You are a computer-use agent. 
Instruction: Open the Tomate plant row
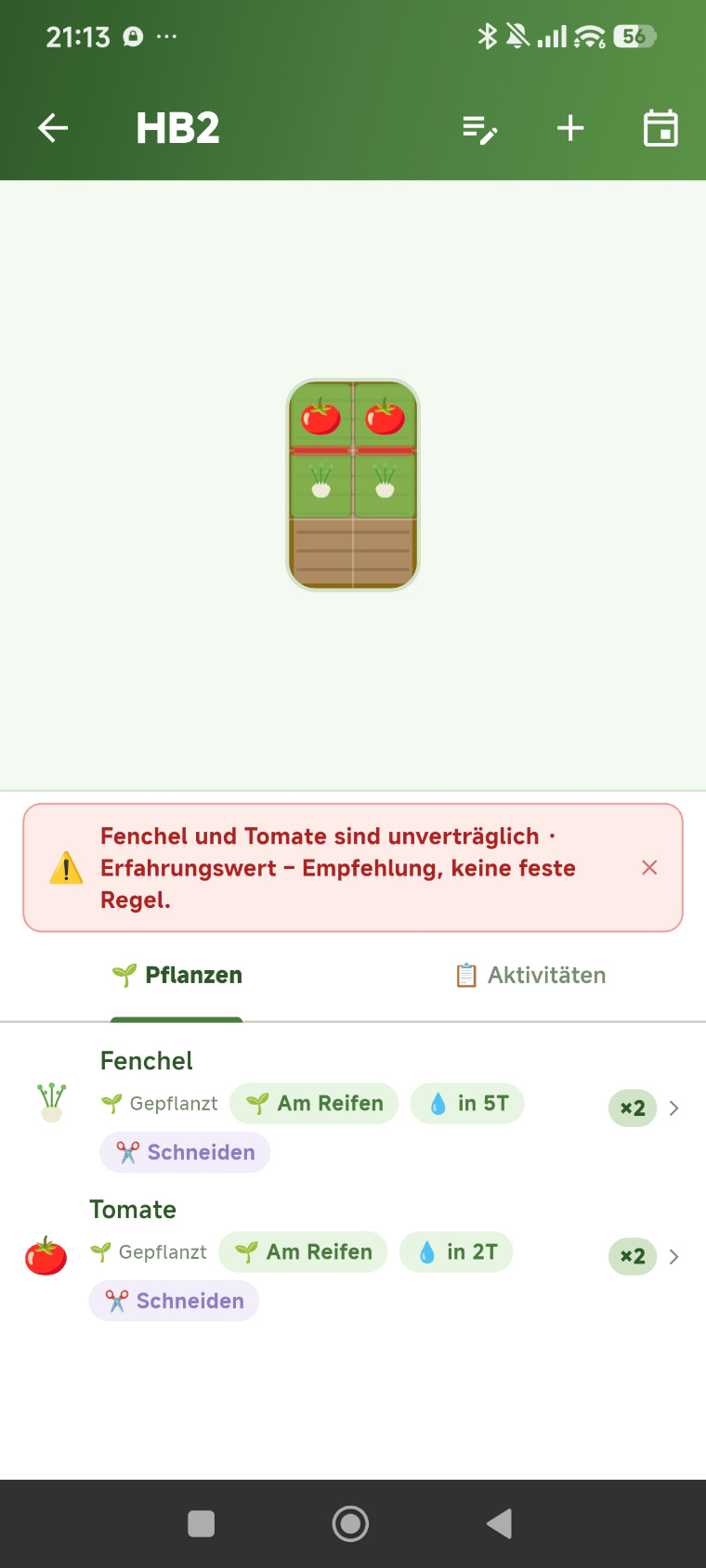tap(353, 1255)
